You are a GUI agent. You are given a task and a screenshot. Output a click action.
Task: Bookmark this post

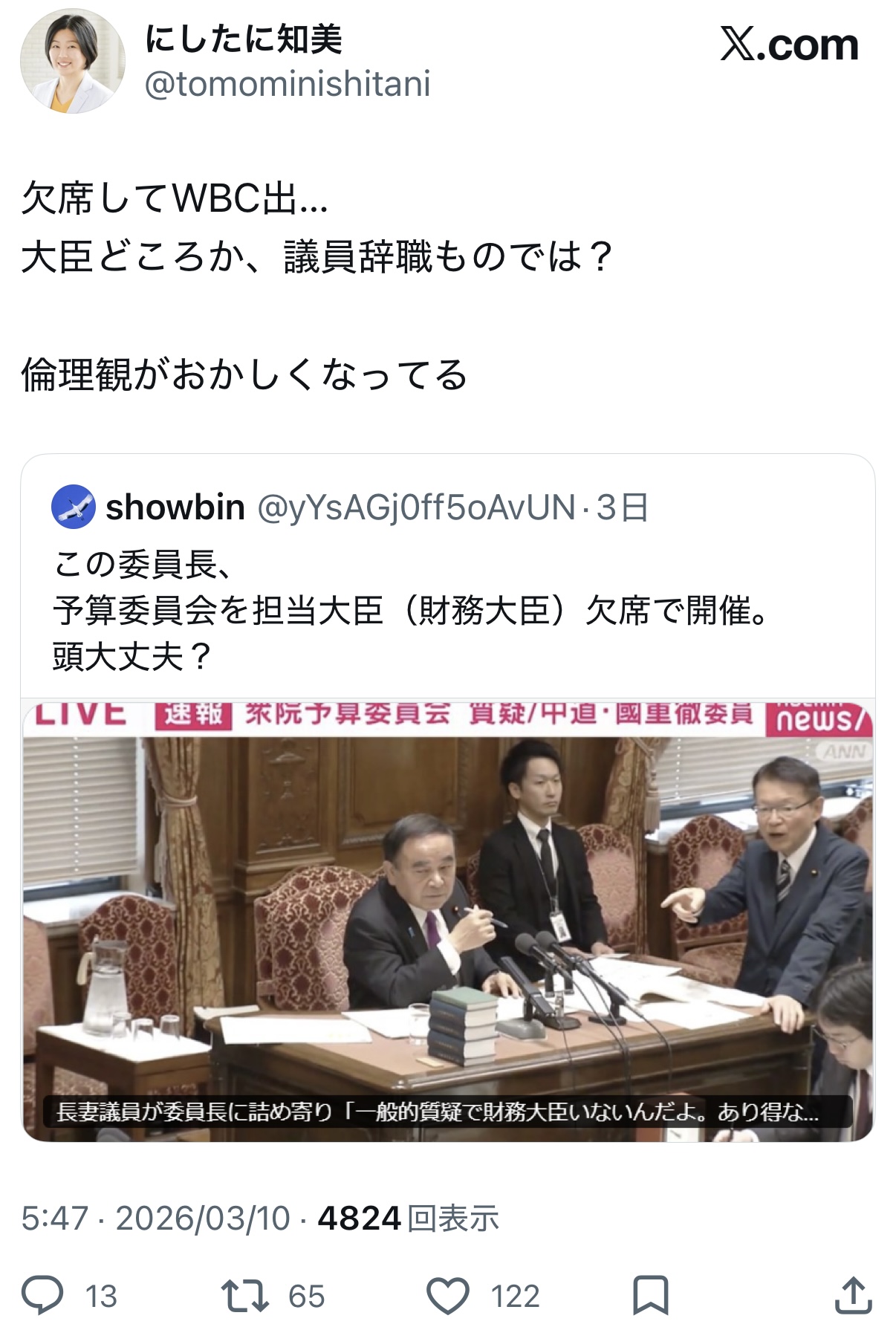[650, 1296]
